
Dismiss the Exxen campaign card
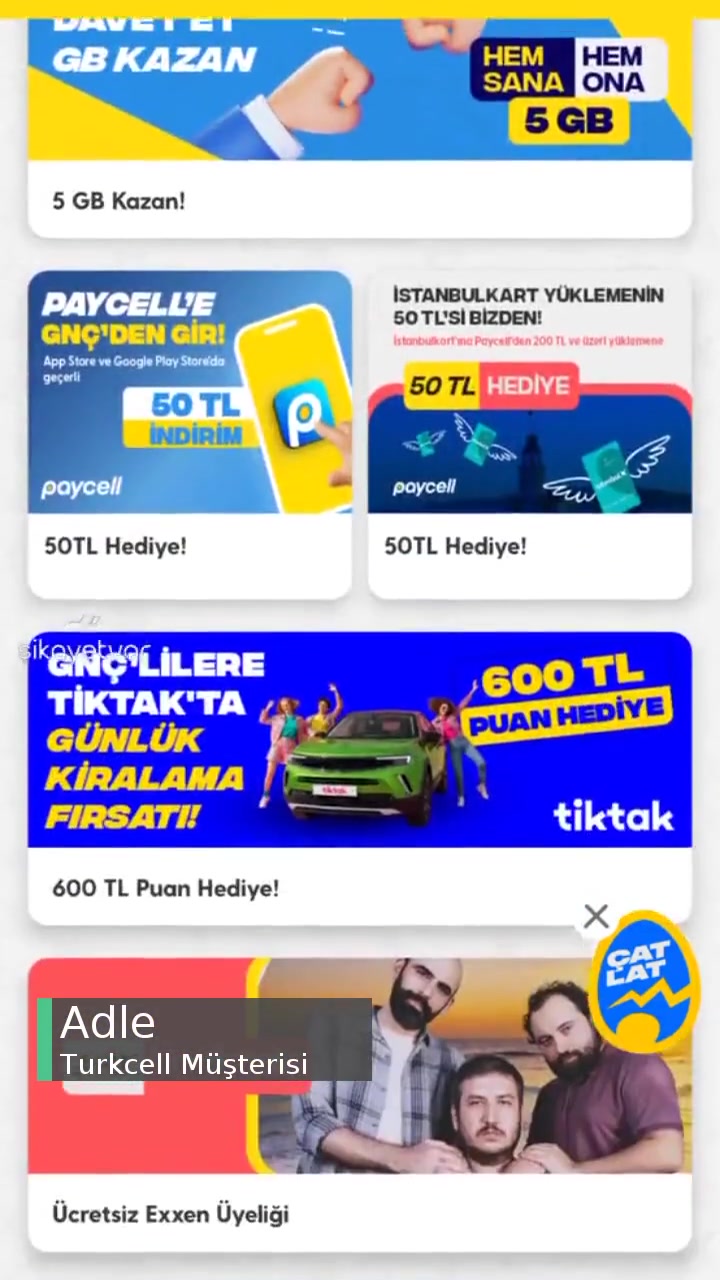[596, 916]
